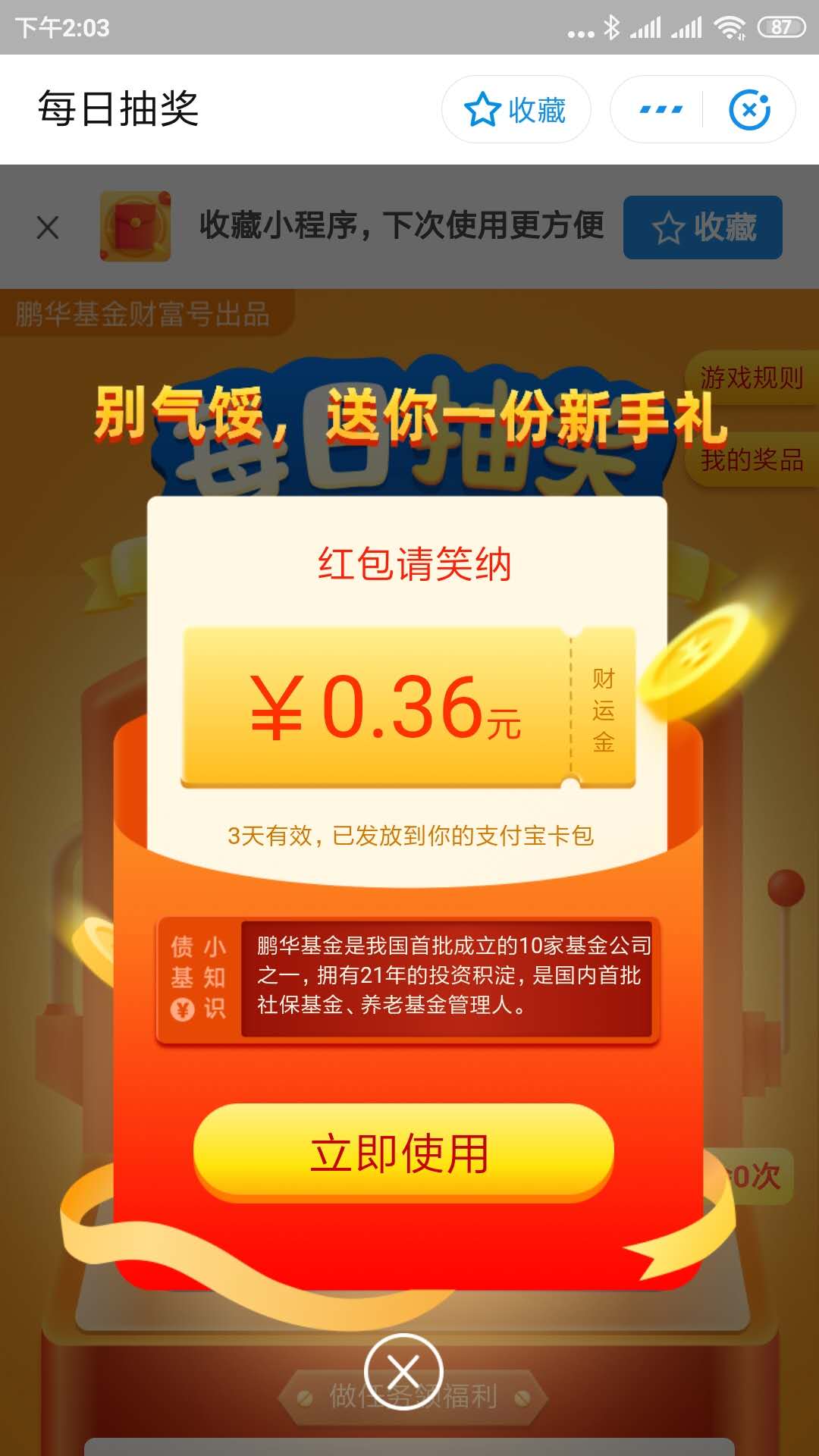Open 我的奖品 my prizes
Screen dimensions: 819x1456
click(751, 460)
